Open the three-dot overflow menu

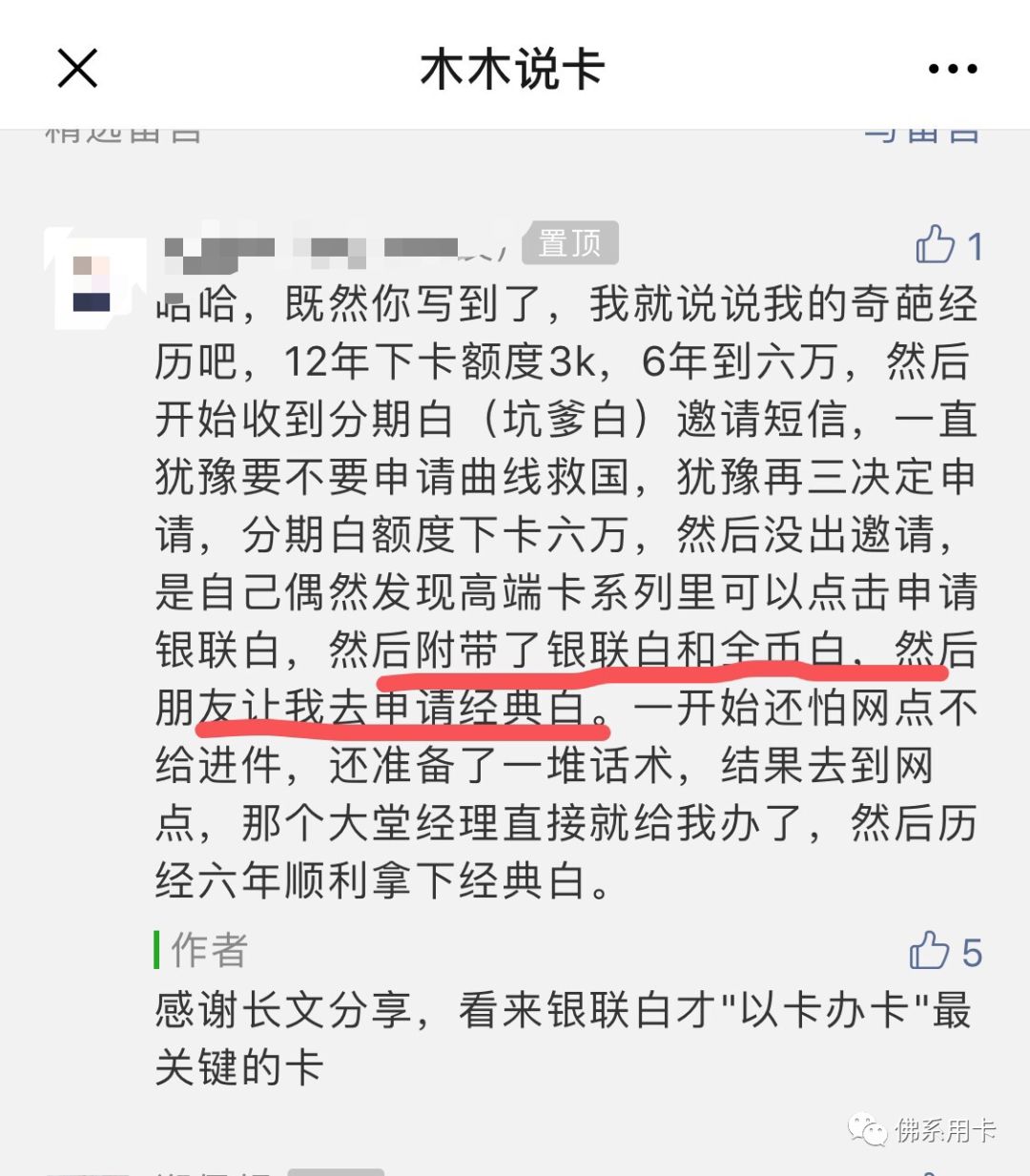coord(952,69)
